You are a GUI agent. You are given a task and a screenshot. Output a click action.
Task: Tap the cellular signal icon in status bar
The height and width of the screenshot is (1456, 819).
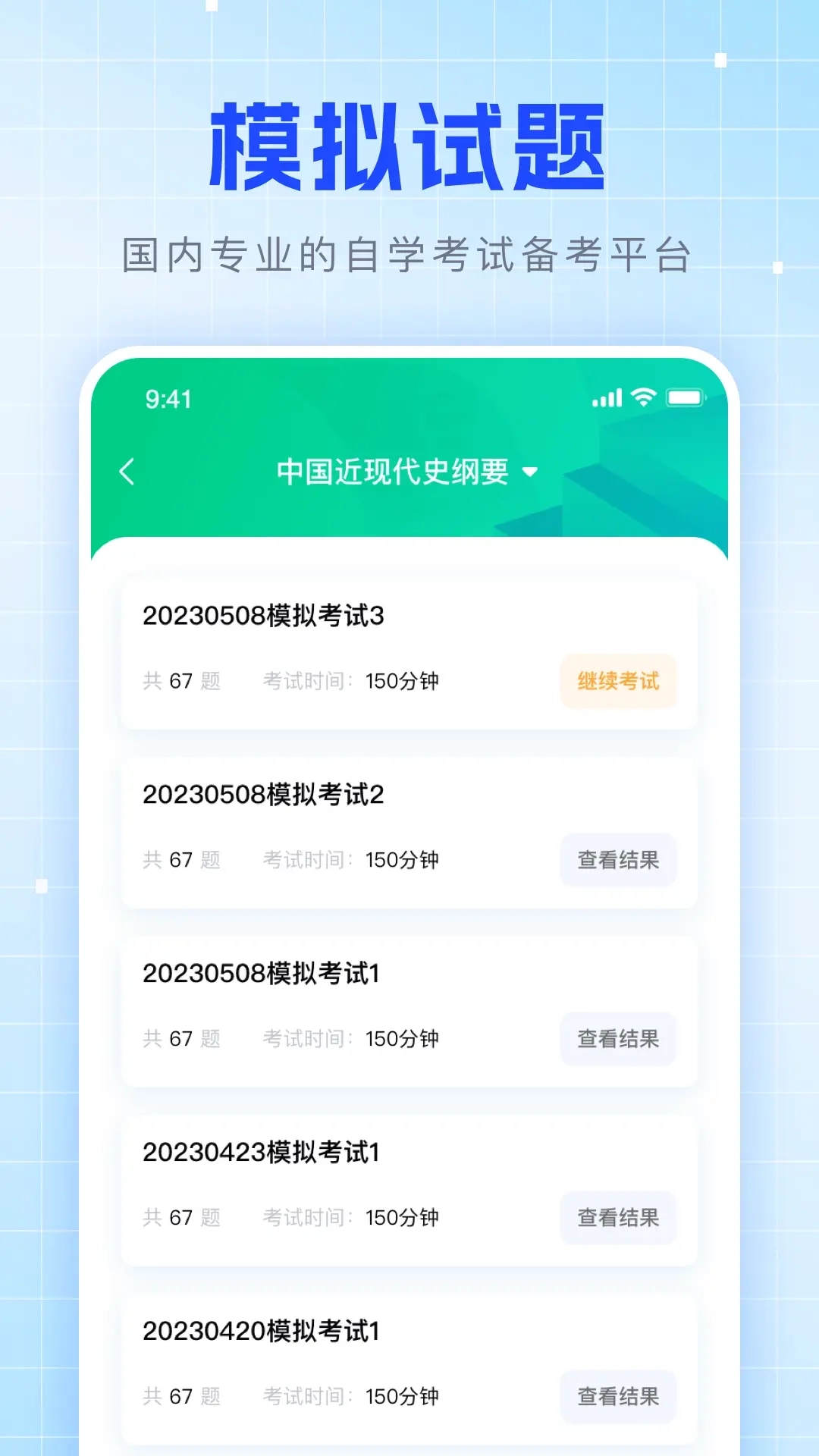(x=606, y=396)
